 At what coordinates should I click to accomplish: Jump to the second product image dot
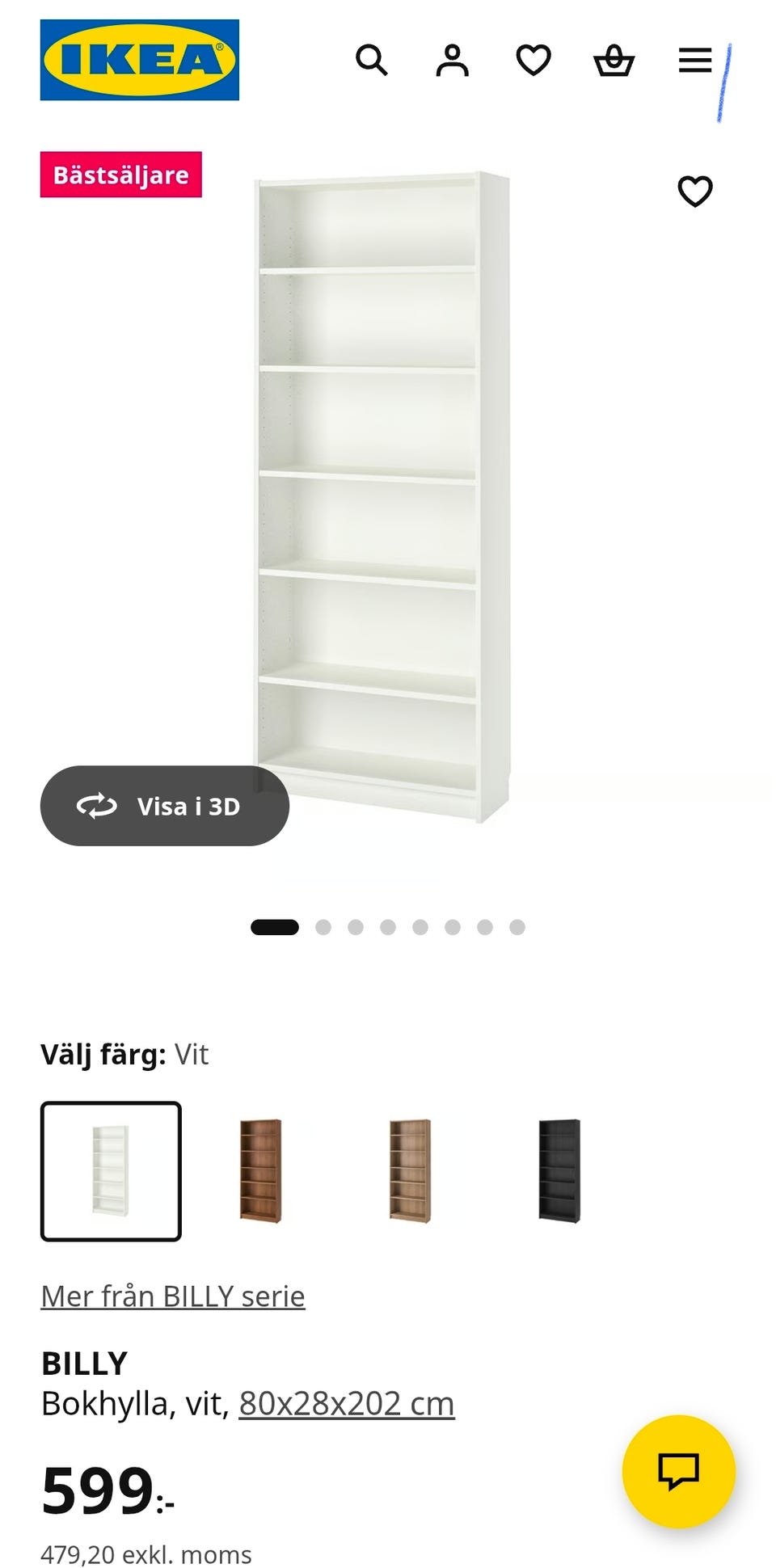point(323,927)
